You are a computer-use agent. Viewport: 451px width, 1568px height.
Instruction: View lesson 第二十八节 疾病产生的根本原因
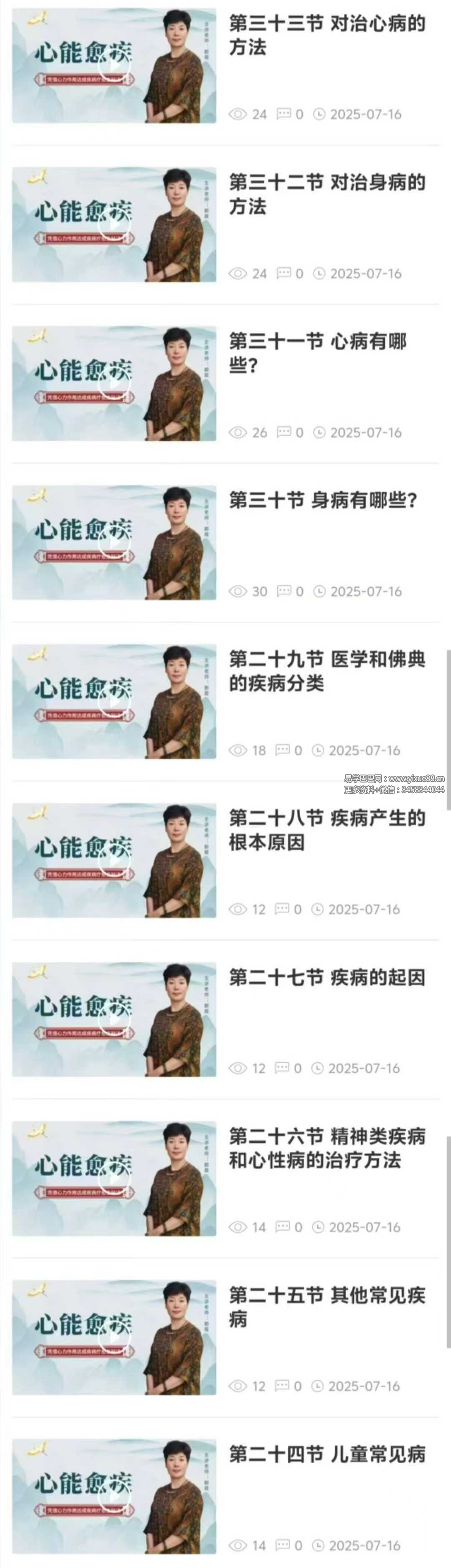point(326,830)
